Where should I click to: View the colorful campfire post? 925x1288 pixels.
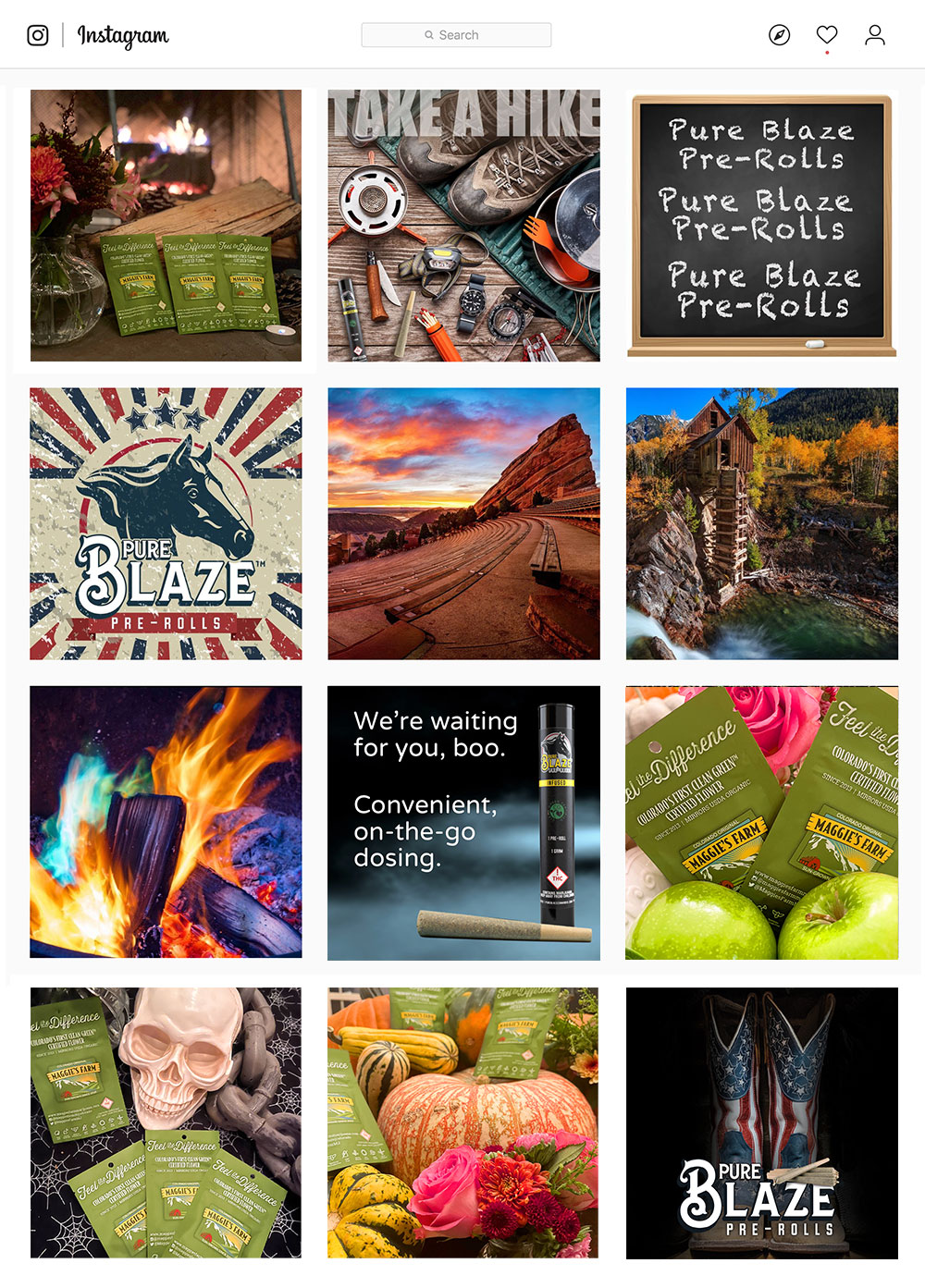(166, 822)
